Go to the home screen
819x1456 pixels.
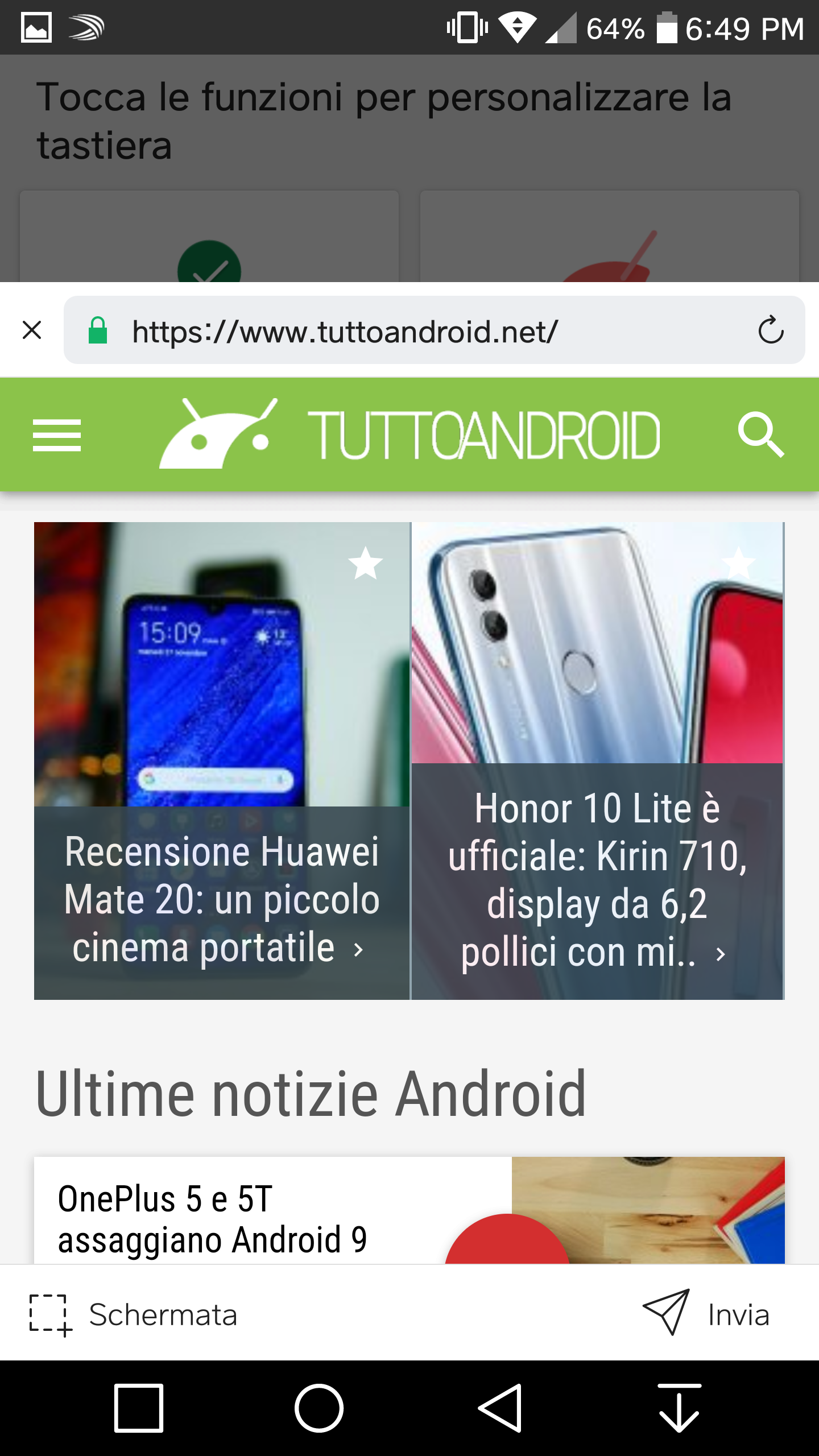click(318, 1408)
